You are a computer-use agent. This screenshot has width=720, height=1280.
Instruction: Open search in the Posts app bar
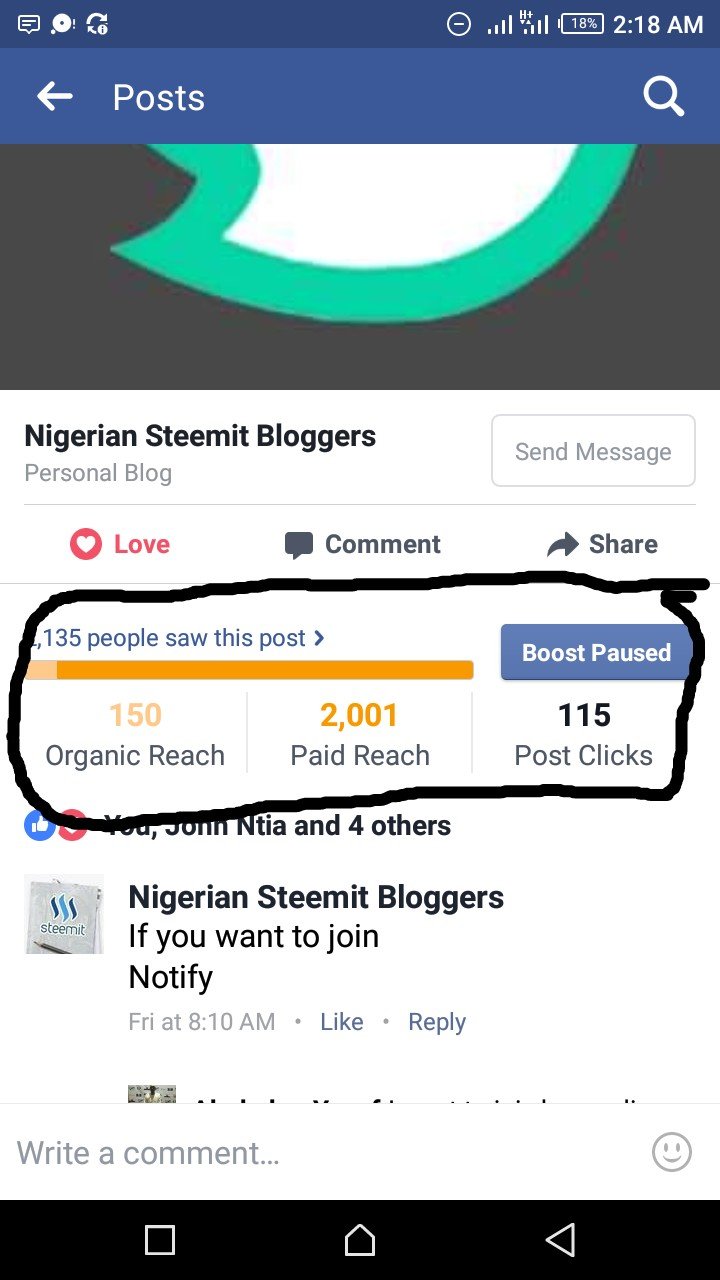click(663, 97)
